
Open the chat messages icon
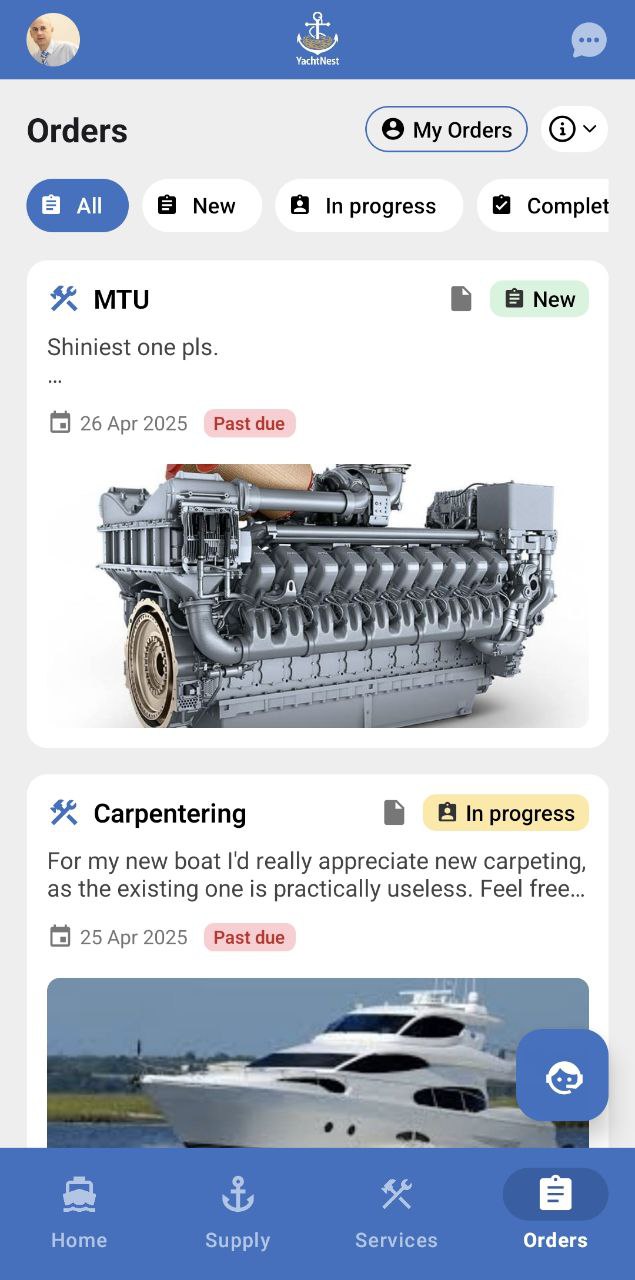(x=589, y=40)
